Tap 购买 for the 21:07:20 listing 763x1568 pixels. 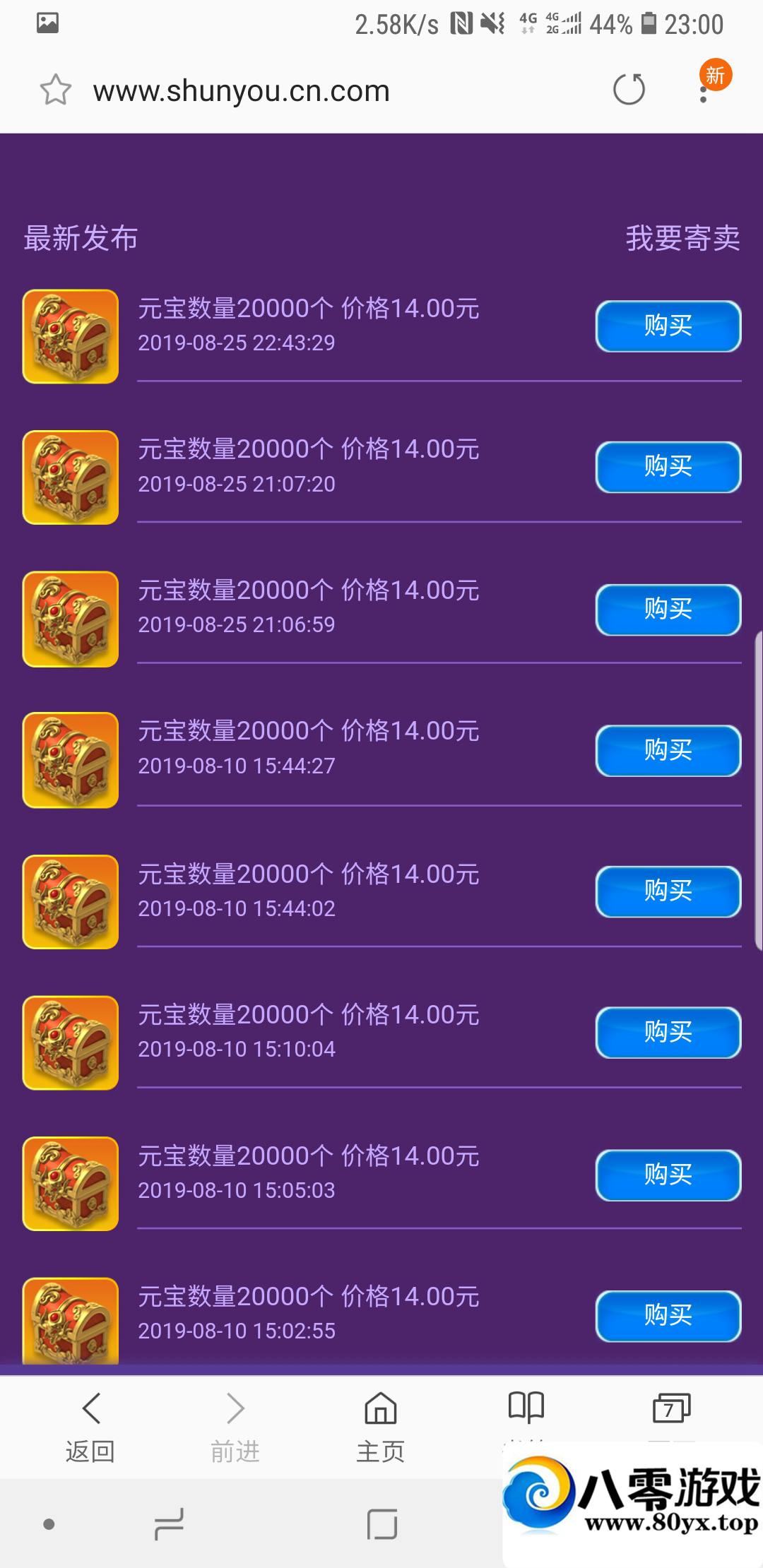point(668,467)
